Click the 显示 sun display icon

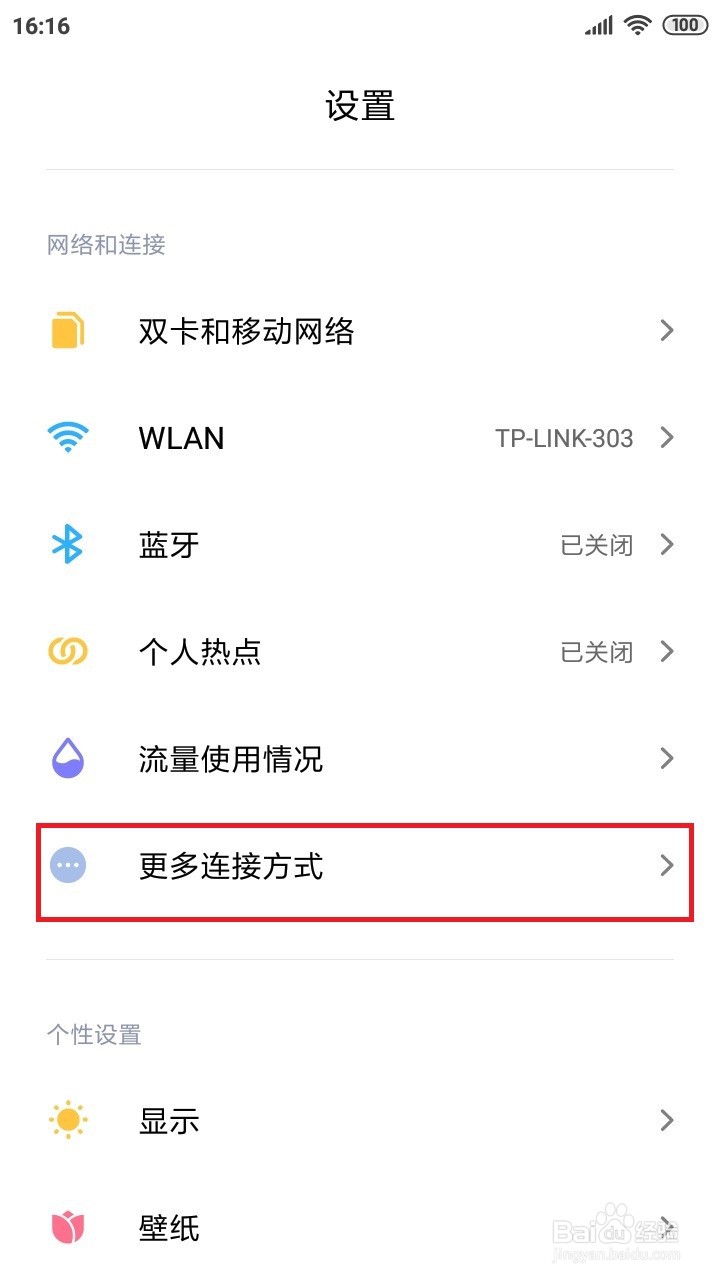click(67, 1120)
